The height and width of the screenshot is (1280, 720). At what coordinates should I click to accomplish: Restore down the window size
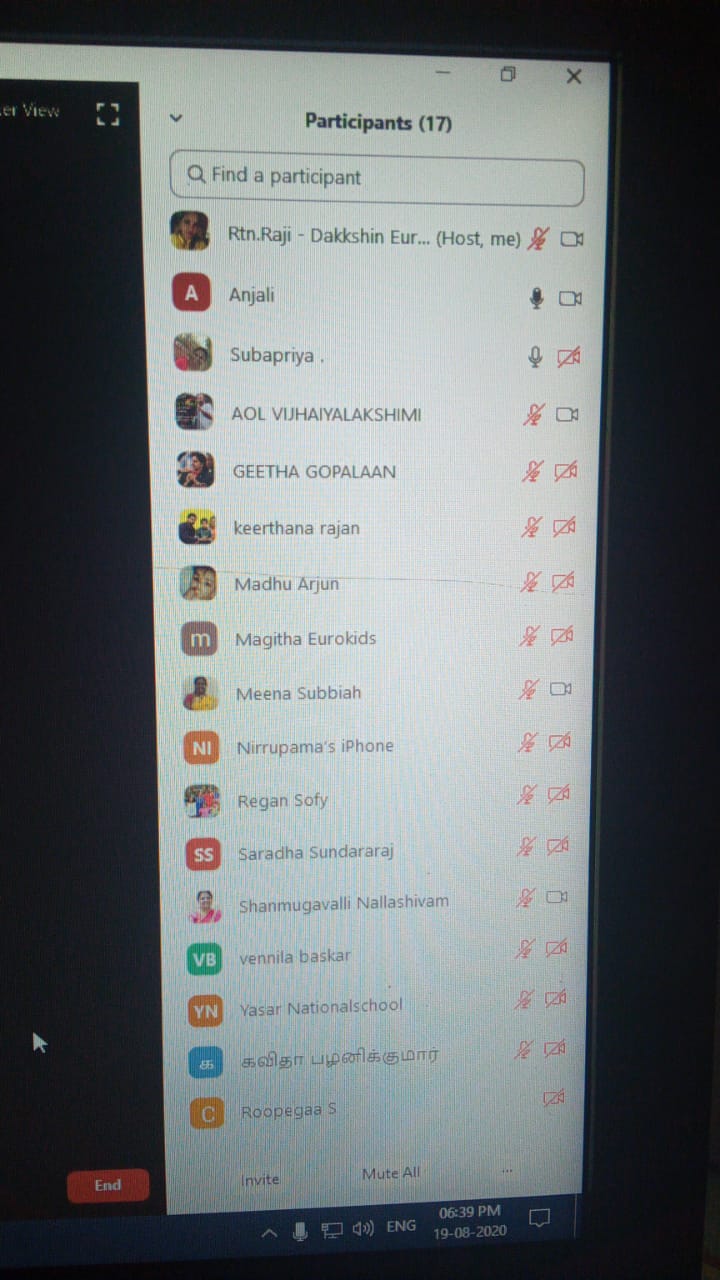click(x=508, y=74)
